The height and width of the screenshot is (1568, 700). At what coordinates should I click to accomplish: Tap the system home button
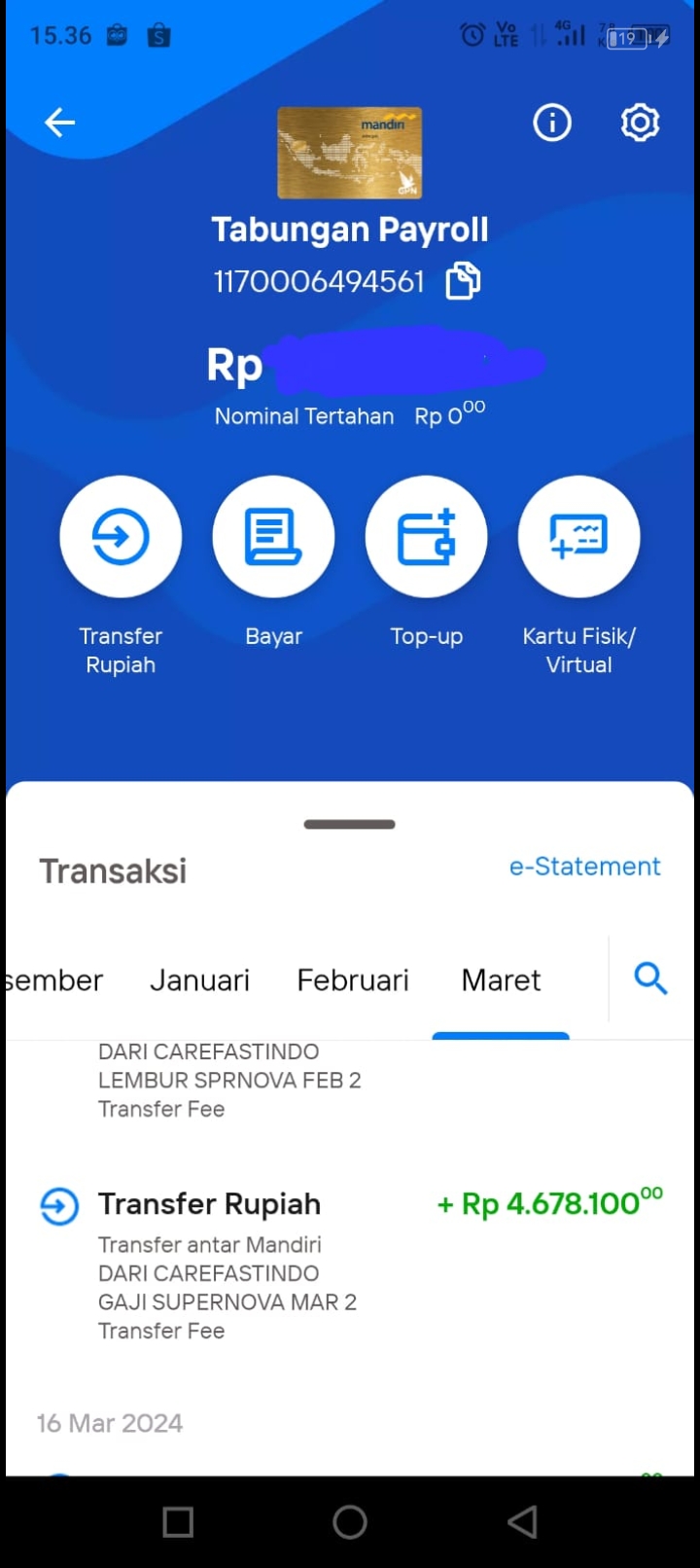350,1522
